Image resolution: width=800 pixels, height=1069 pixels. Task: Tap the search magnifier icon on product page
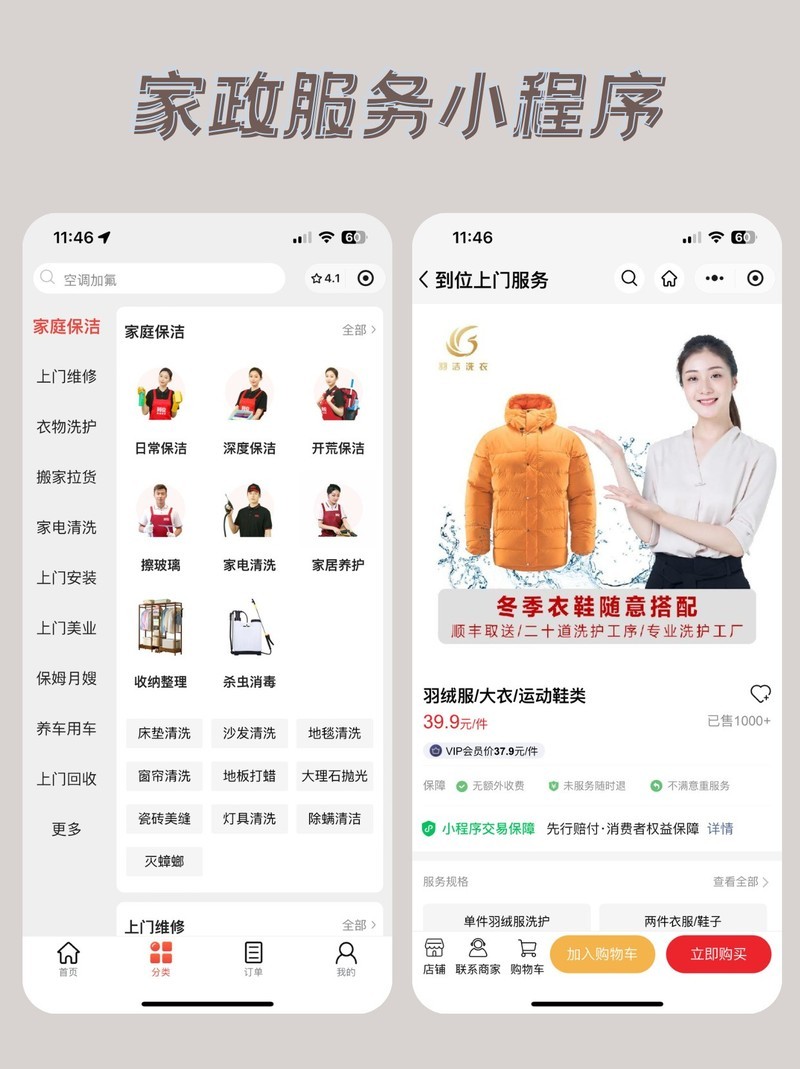[x=628, y=279]
